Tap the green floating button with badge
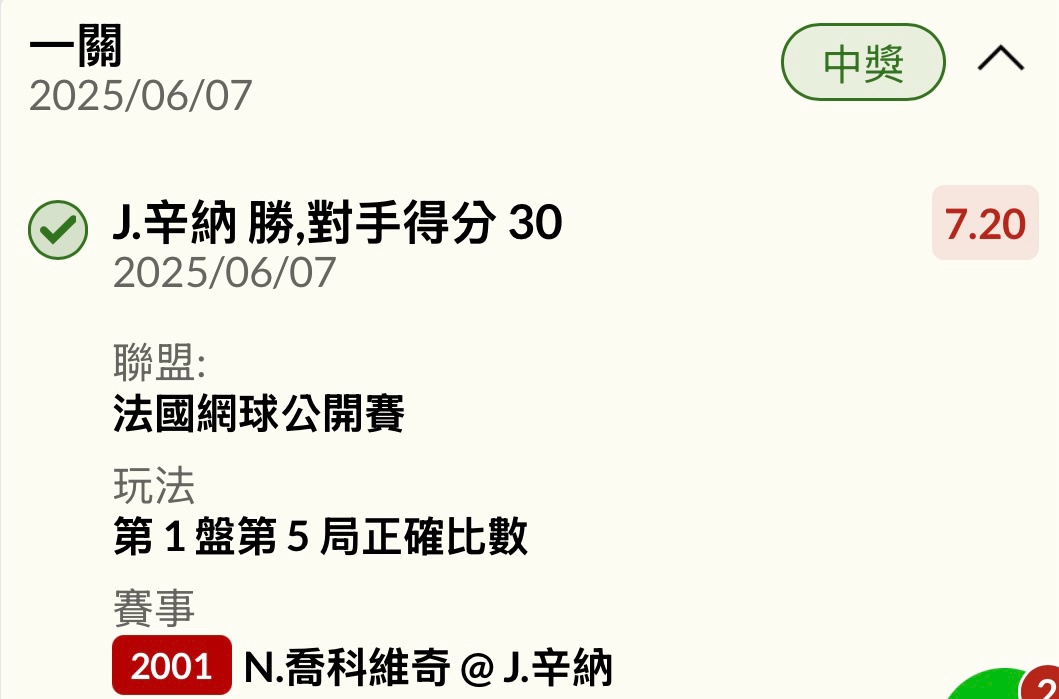The image size is (1059, 699). tap(990, 688)
